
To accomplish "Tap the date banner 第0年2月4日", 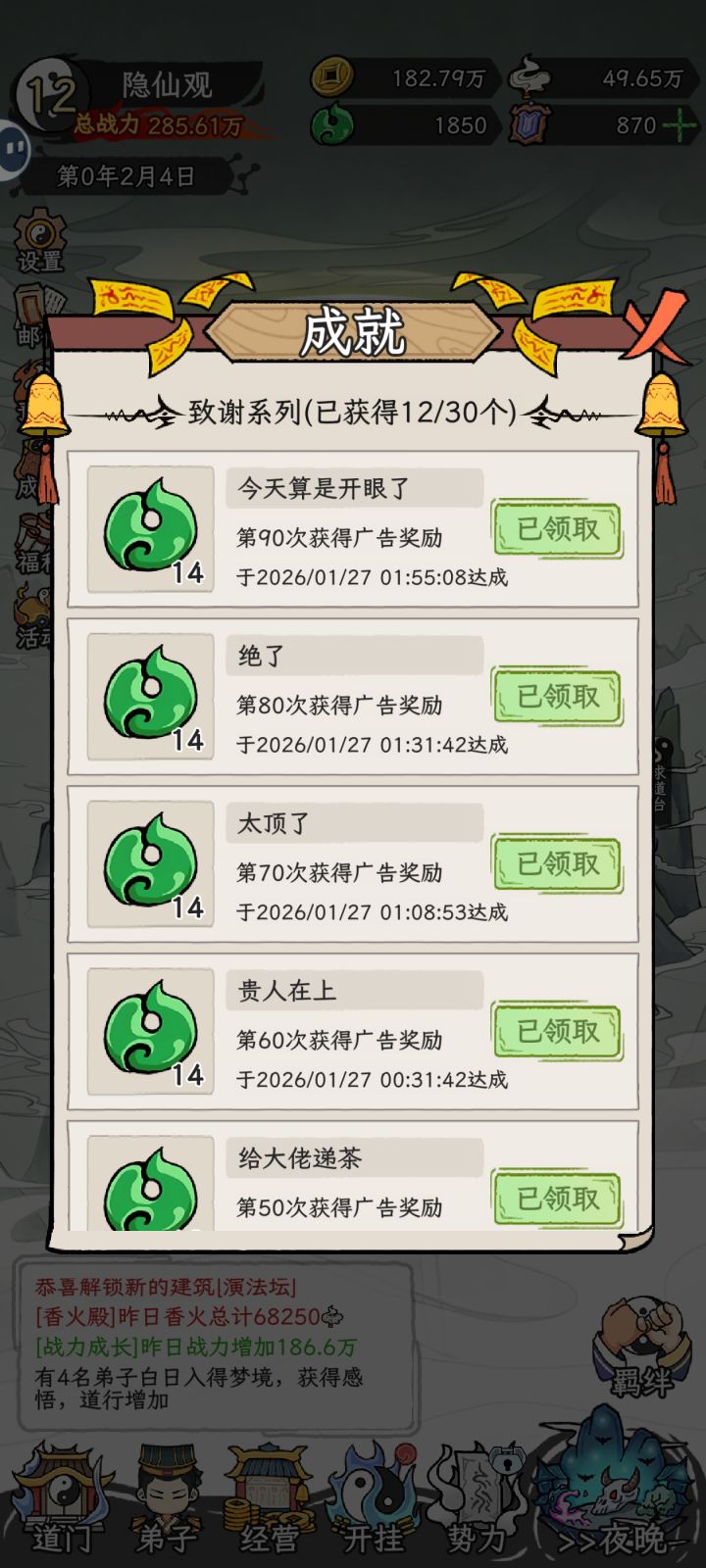I will 123,174.
